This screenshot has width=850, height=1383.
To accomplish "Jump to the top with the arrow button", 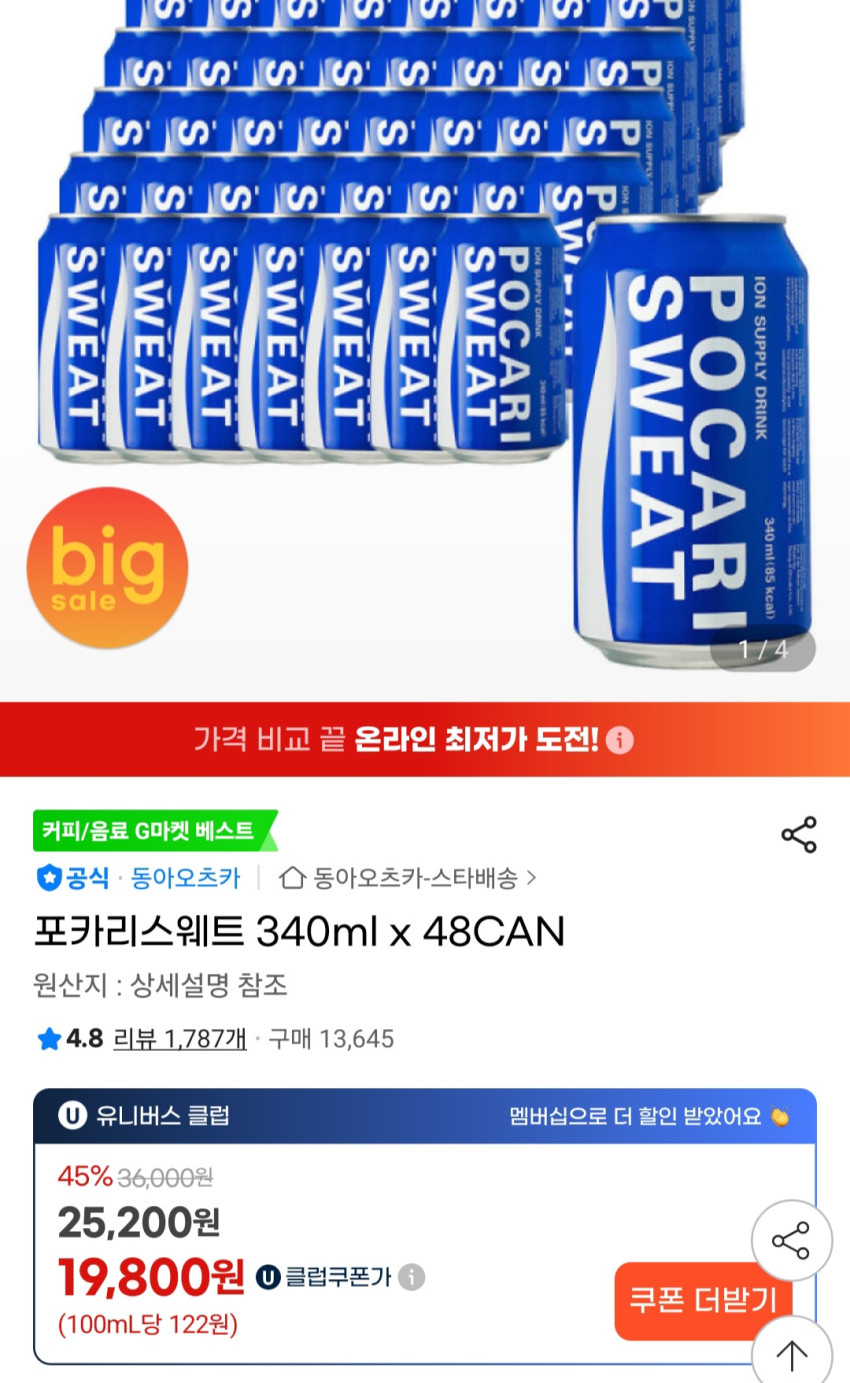I will click(791, 1355).
